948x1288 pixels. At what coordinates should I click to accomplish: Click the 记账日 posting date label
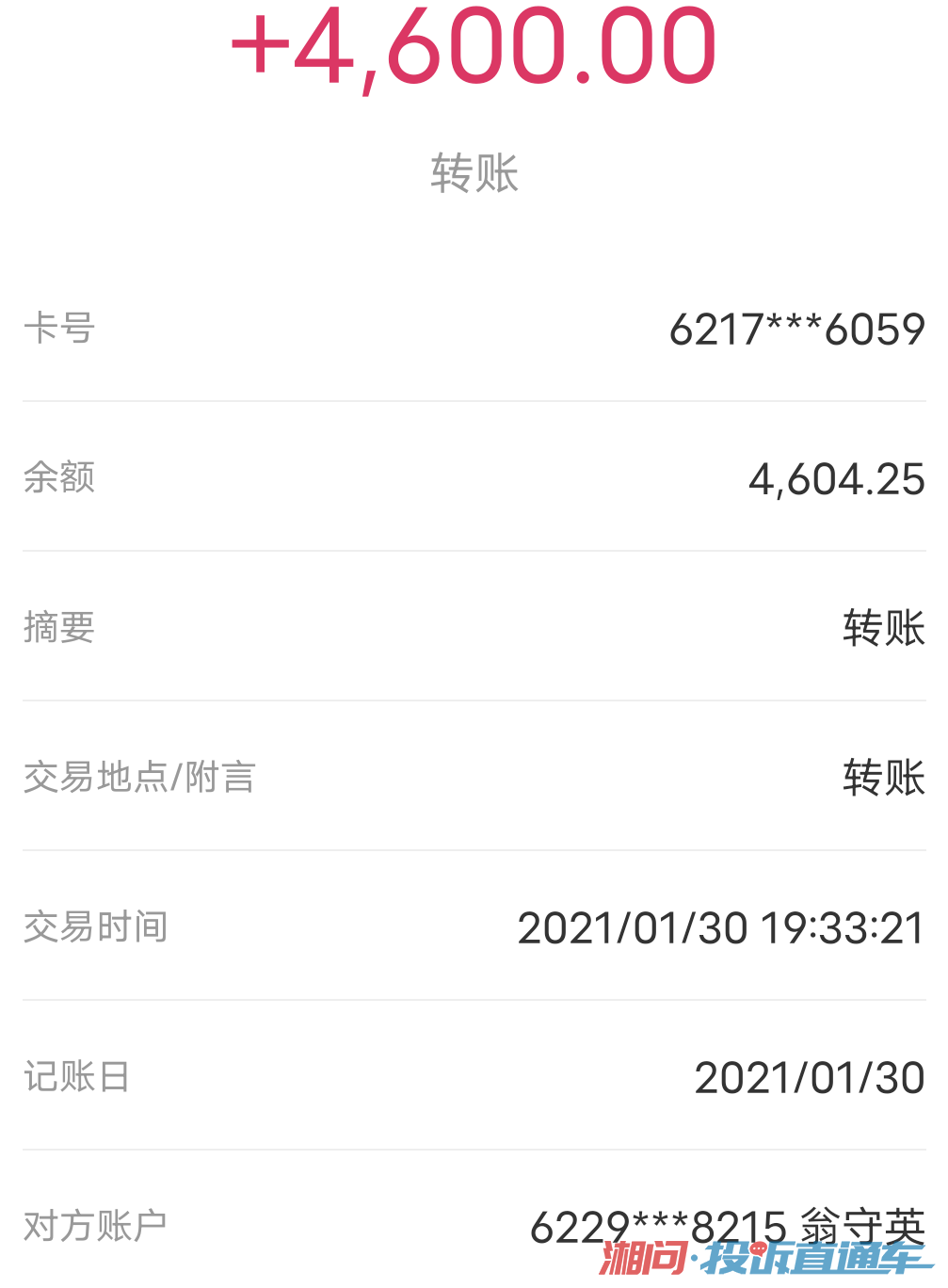pos(77,1077)
